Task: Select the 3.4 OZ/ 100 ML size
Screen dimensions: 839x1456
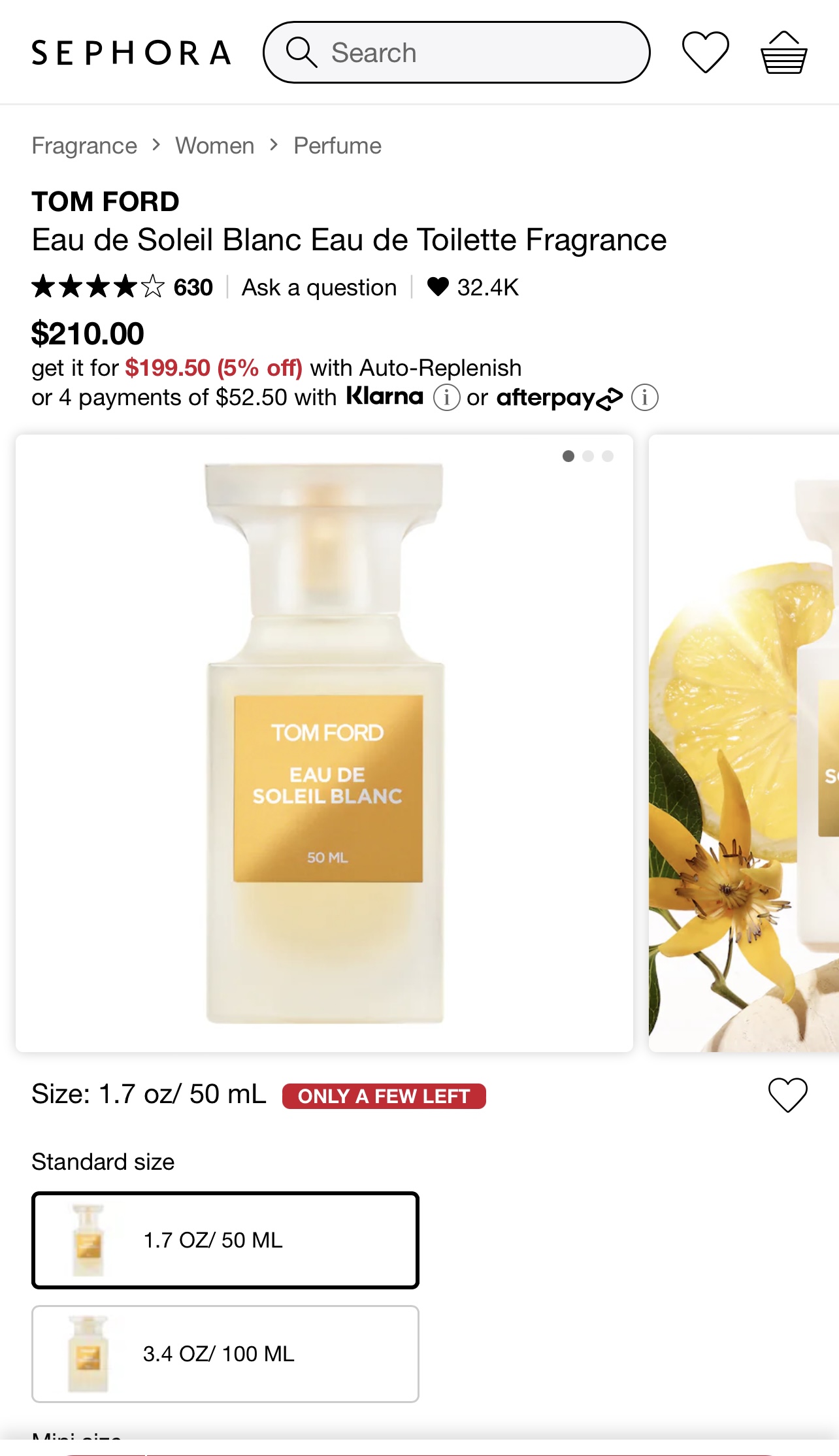Action: click(225, 1353)
